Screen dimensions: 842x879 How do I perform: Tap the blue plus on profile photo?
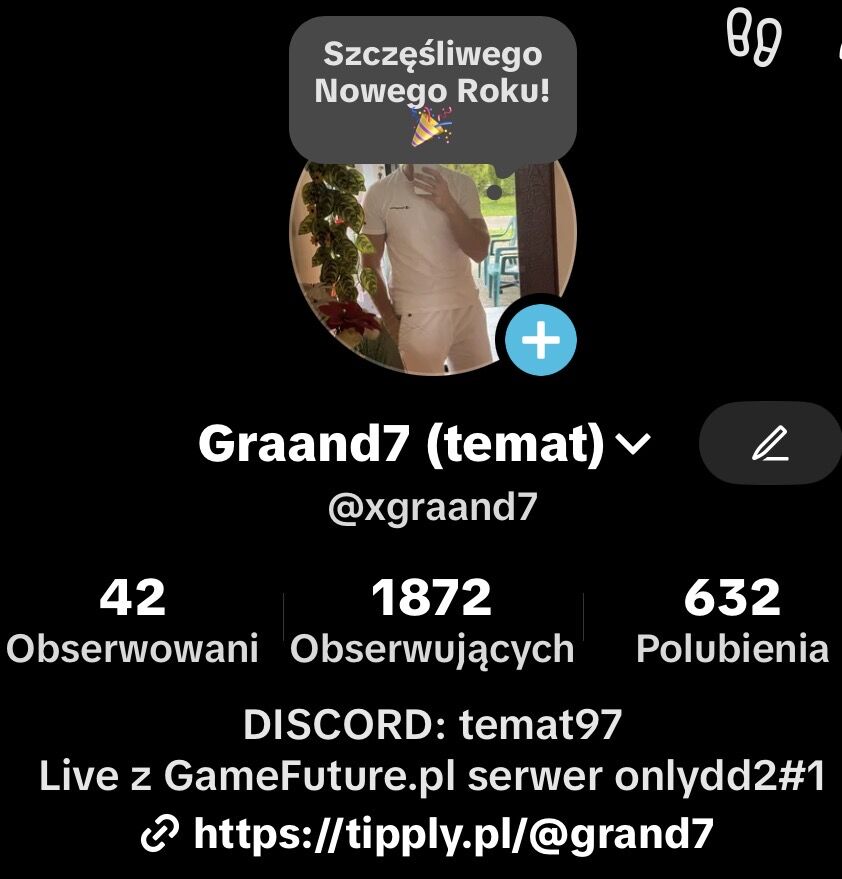pyautogui.click(x=540, y=341)
